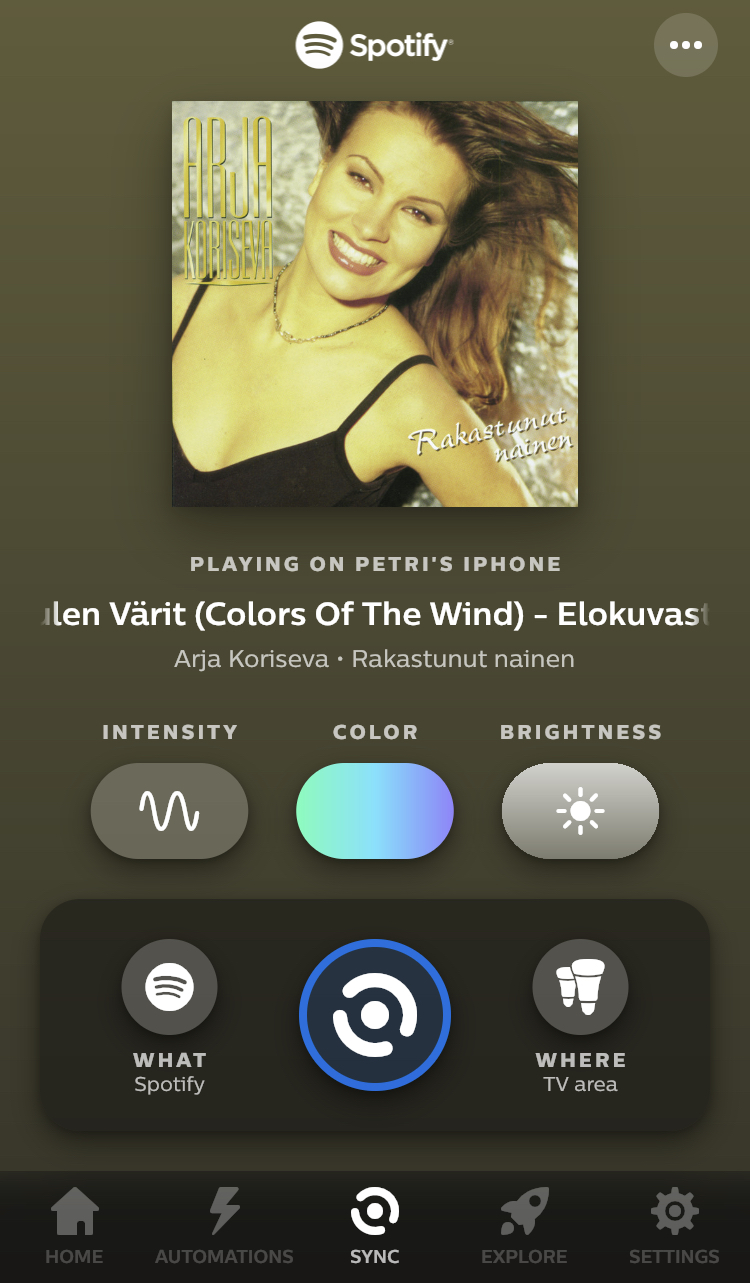The width and height of the screenshot is (750, 1283).
Task: Open the Brightness sun control
Action: pos(580,811)
